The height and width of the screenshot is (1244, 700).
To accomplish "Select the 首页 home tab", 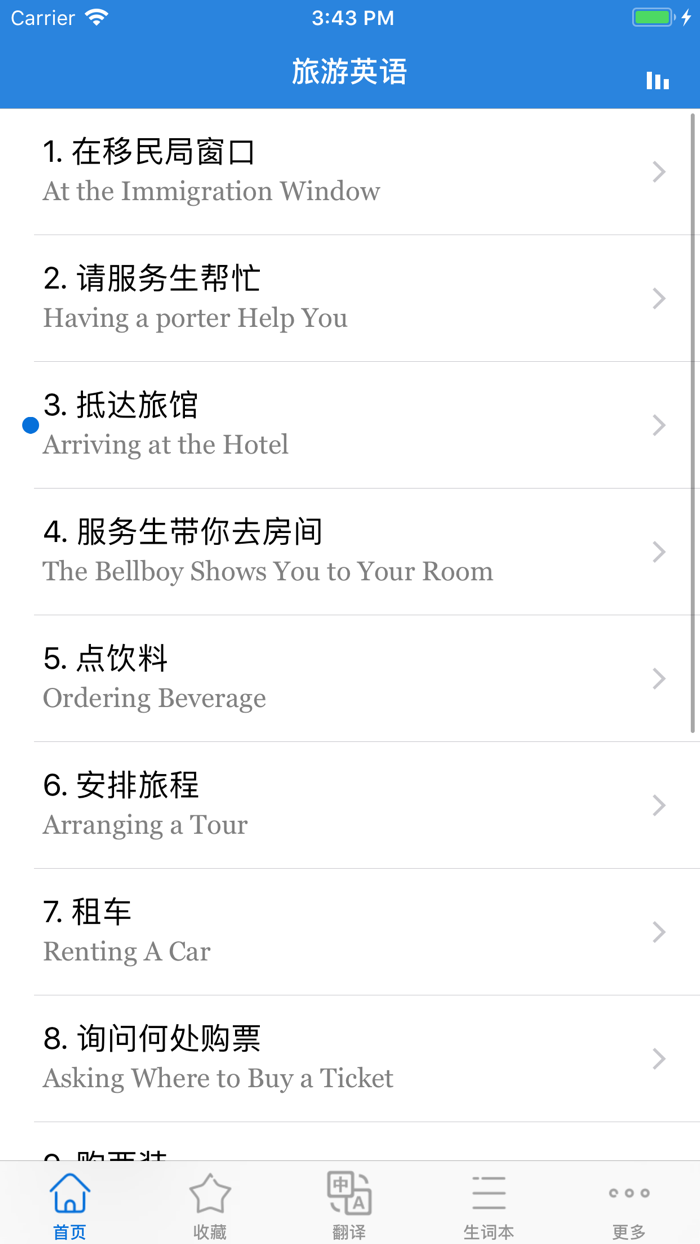I will click(70, 1204).
